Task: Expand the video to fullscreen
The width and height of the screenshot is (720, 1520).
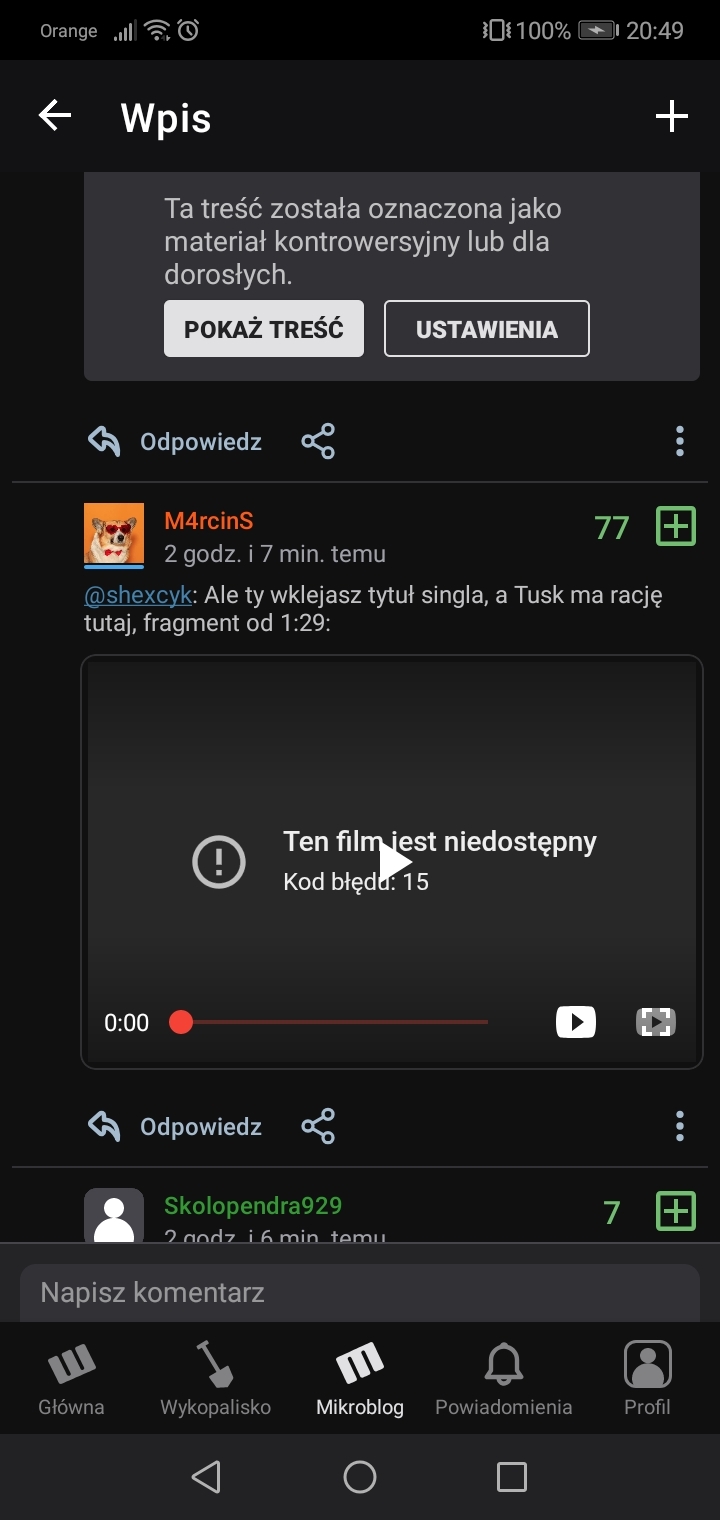Action: [656, 1022]
